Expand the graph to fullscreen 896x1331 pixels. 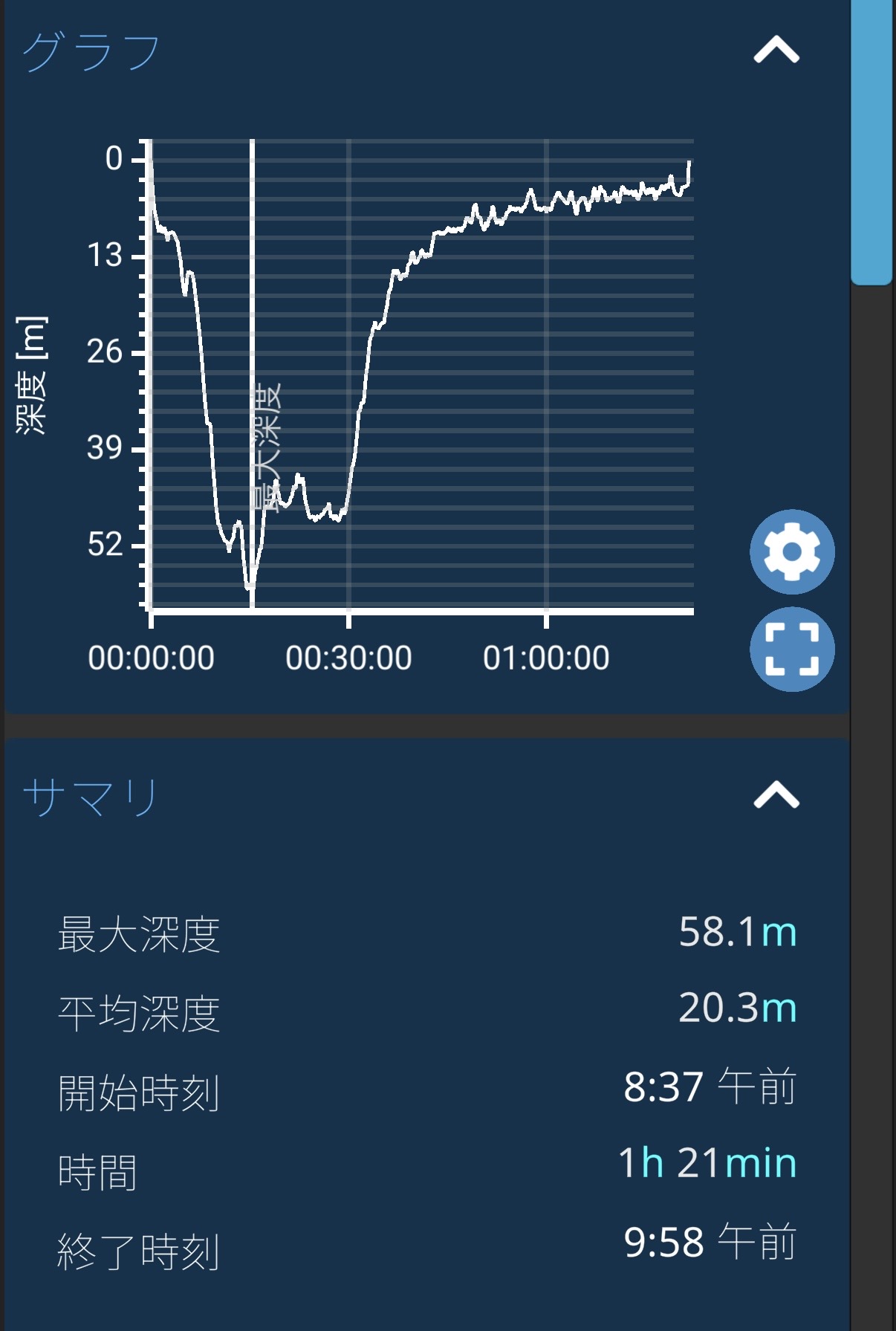pos(792,649)
